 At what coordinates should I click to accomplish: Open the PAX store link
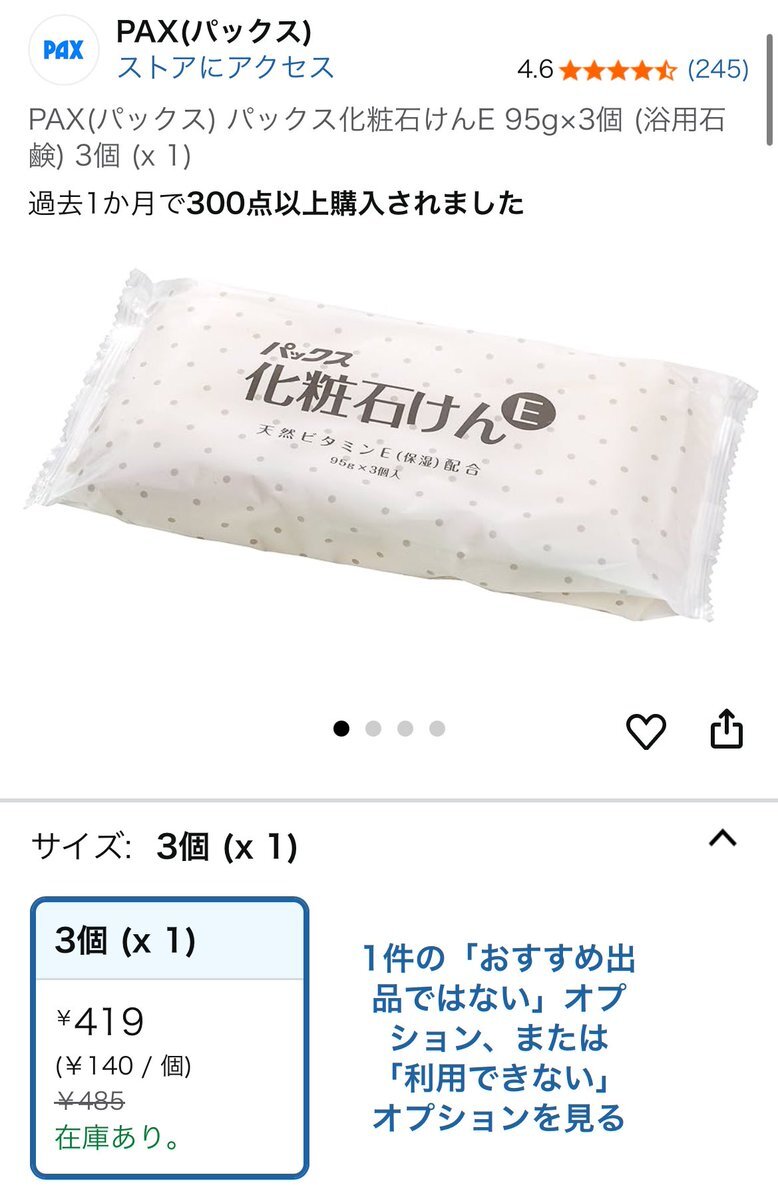225,67
